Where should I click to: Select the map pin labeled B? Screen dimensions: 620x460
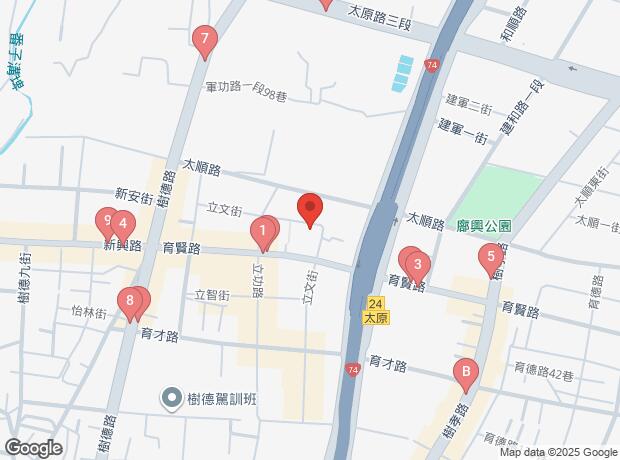point(464,374)
